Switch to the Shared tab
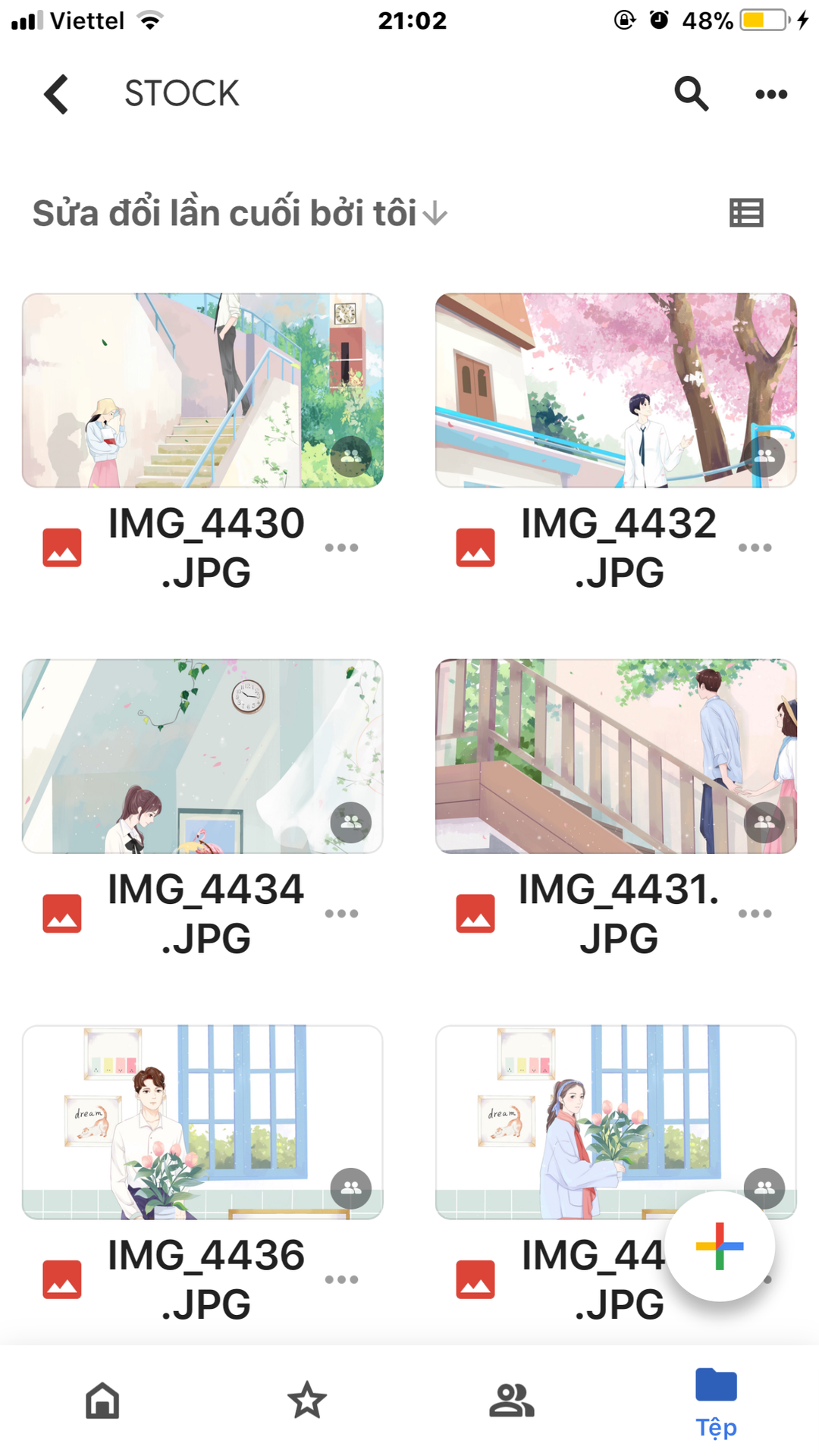 coord(512,1401)
